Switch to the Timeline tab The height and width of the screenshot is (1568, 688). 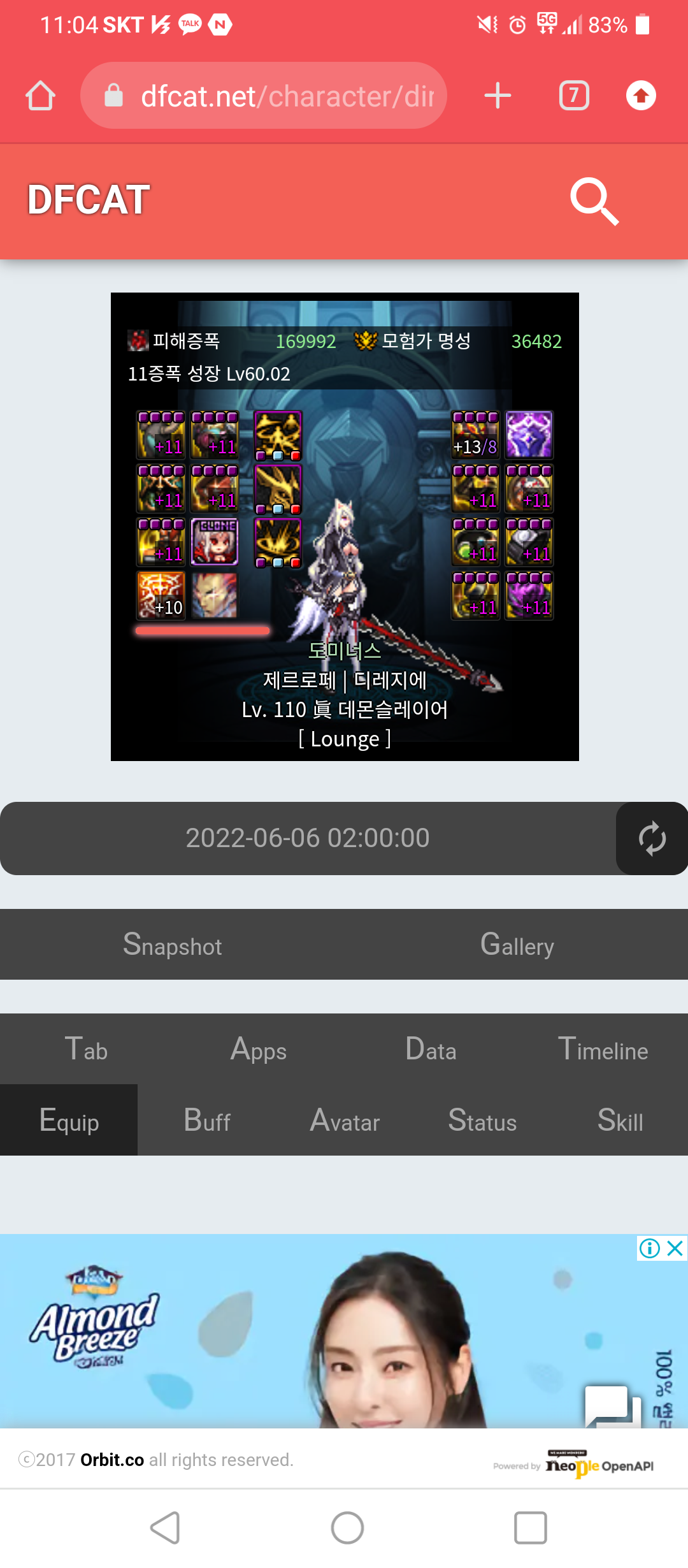click(x=603, y=1049)
